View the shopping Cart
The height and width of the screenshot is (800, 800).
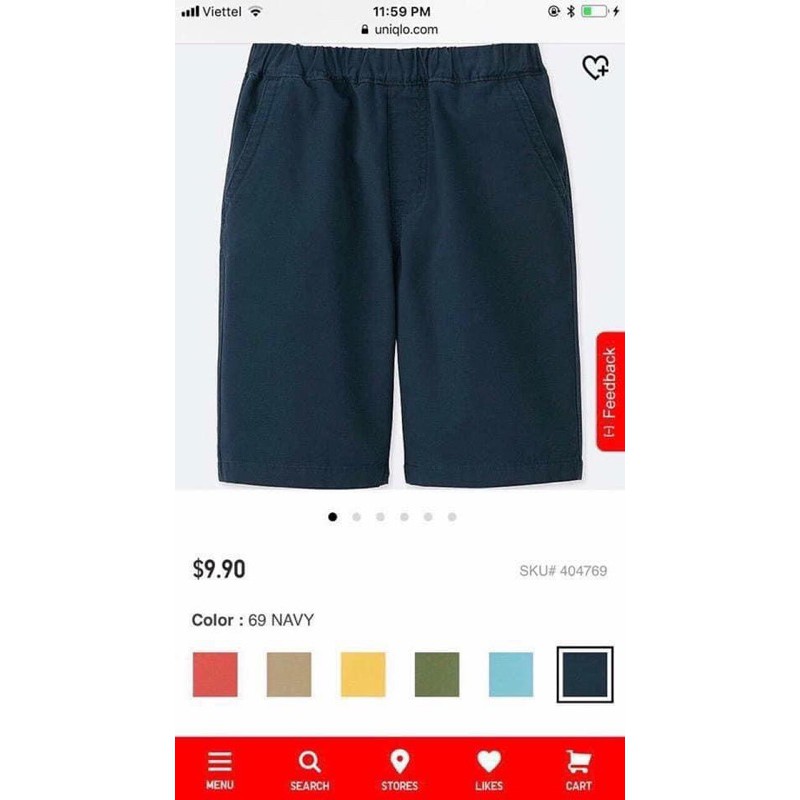pyautogui.click(x=578, y=769)
